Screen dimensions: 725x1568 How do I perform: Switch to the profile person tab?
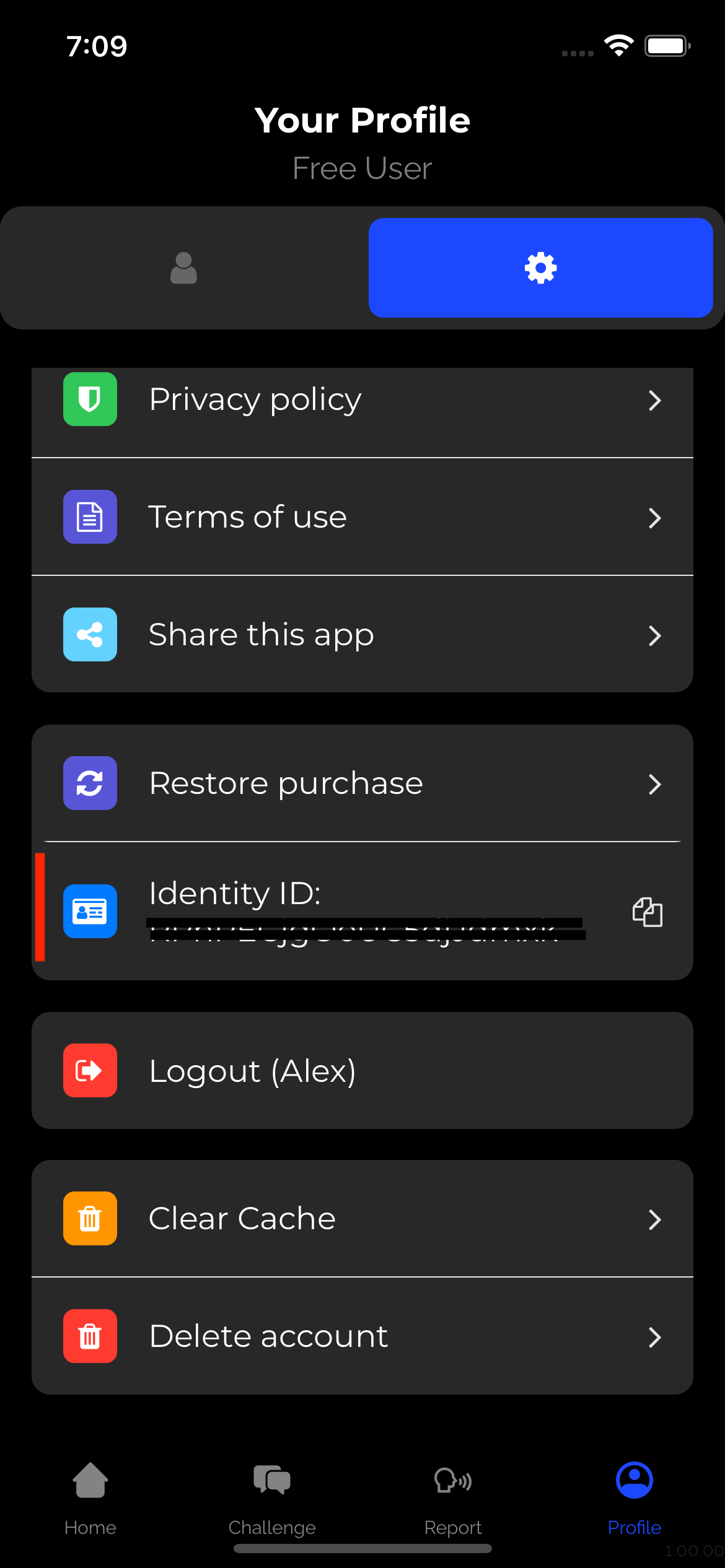coord(182,267)
